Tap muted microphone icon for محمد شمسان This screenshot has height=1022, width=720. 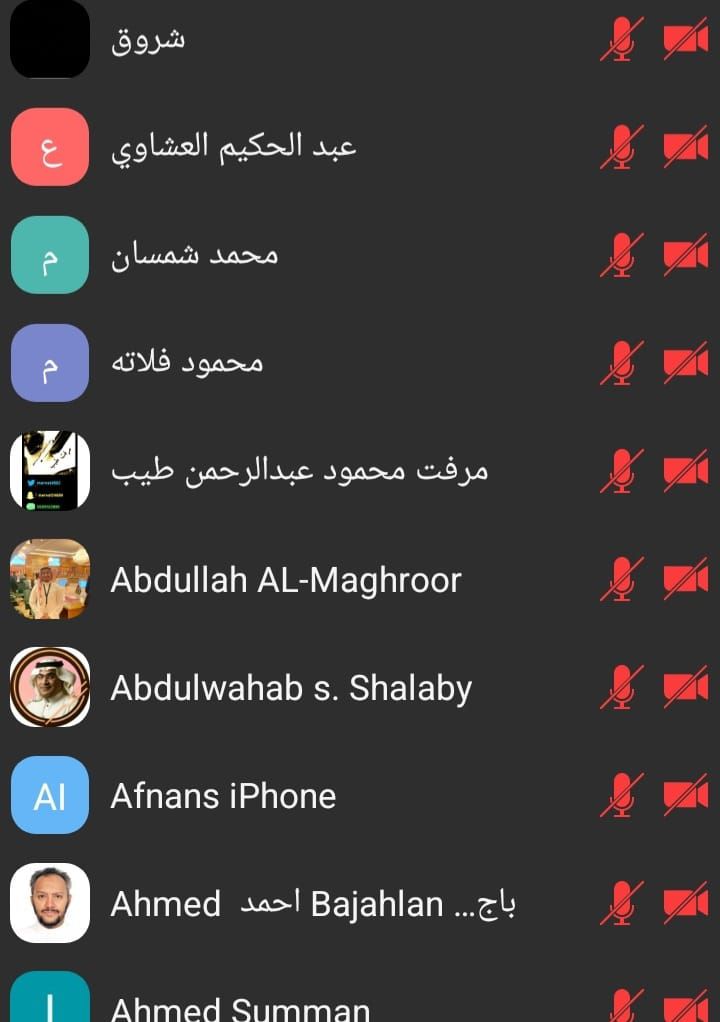tap(621, 255)
